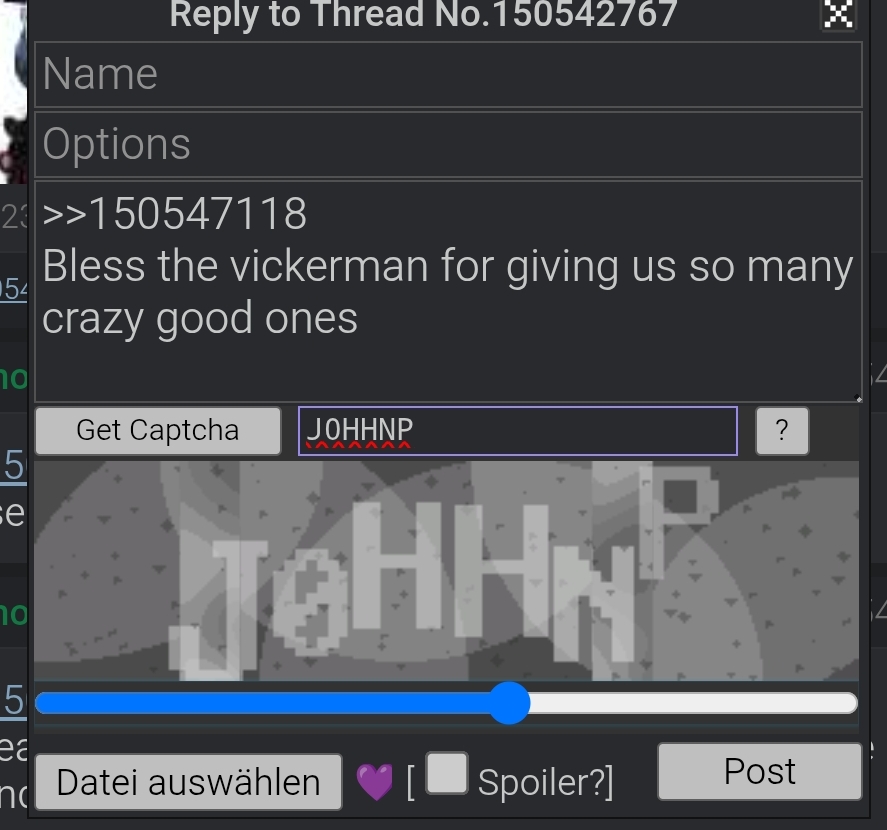Focus the captcha answer field
Viewport: 887px width, 830px height.
point(517,431)
